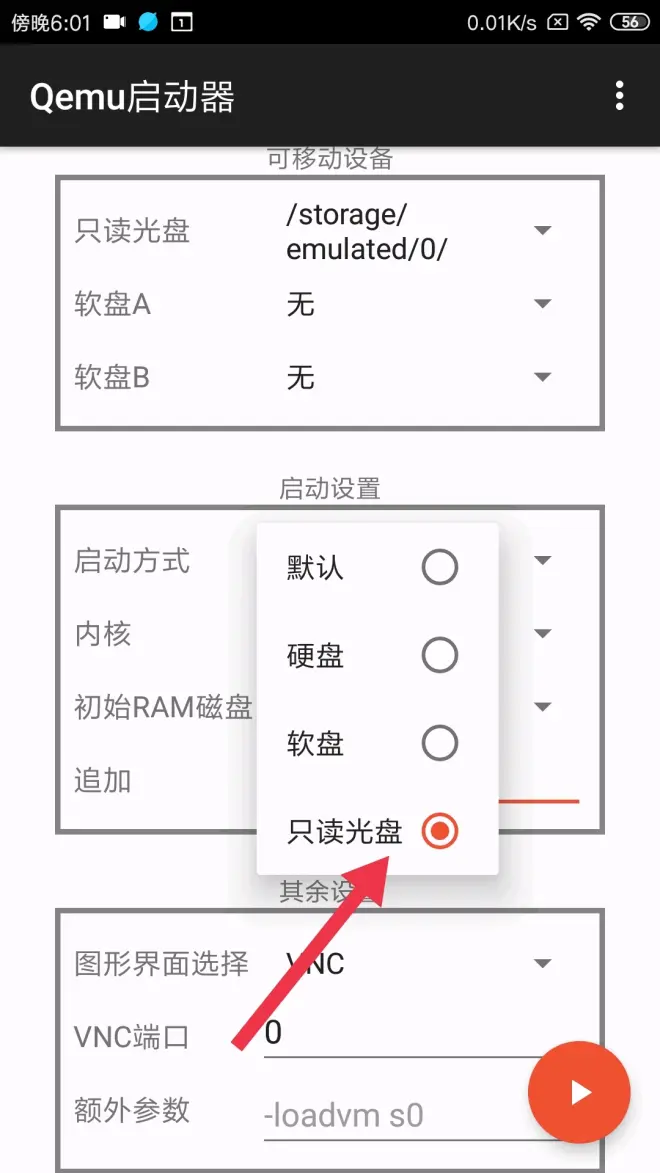Open the 软盘B dropdown
This screenshot has width=660, height=1173.
[x=542, y=377]
